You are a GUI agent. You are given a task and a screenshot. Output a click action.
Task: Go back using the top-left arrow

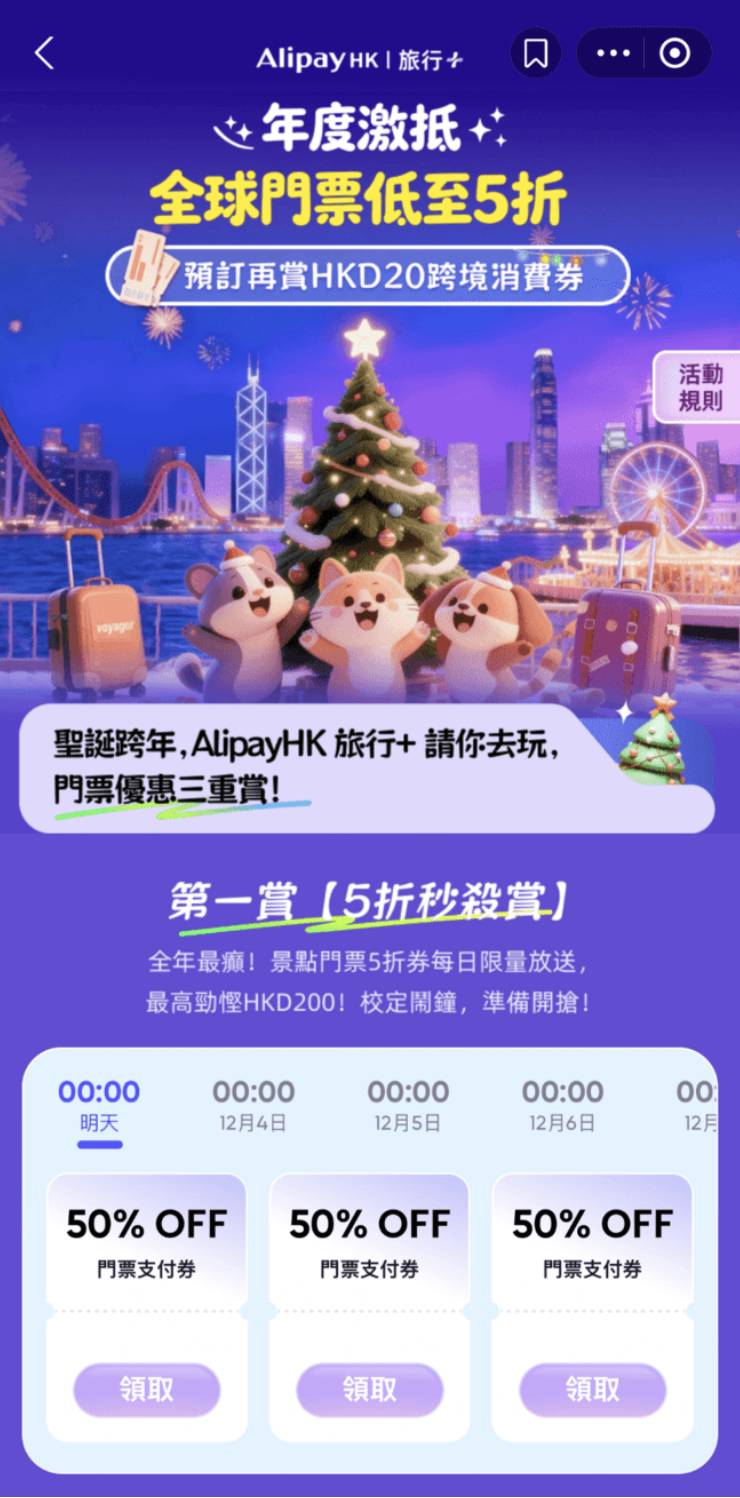[45, 53]
